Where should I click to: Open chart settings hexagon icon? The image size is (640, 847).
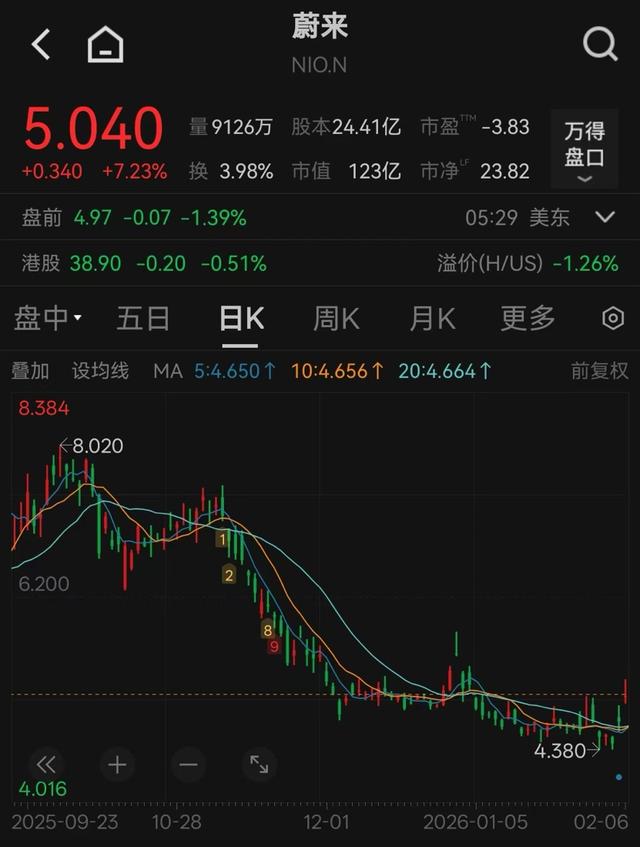coord(613,319)
